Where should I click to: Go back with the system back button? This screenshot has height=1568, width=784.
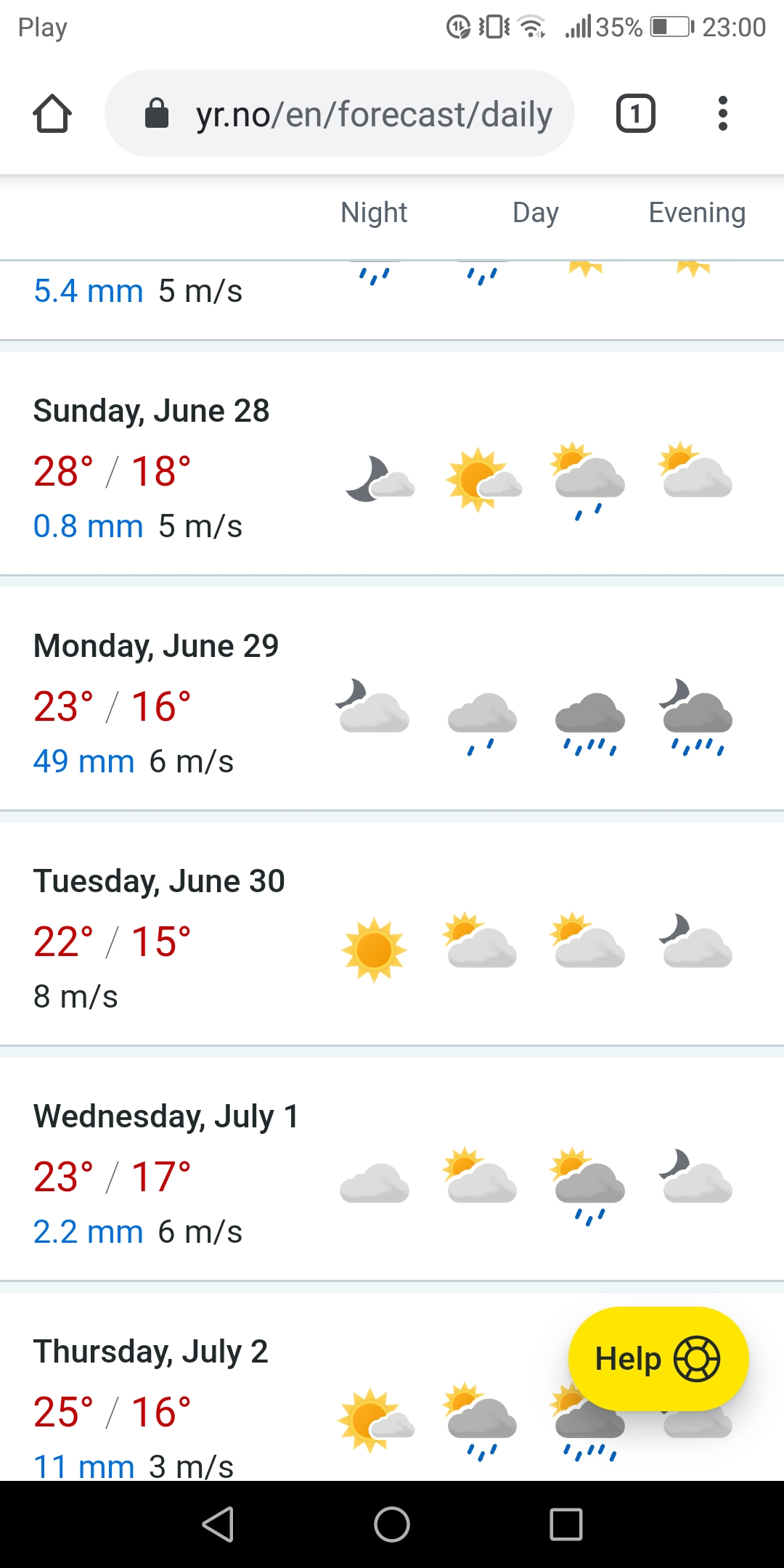pos(218,1524)
